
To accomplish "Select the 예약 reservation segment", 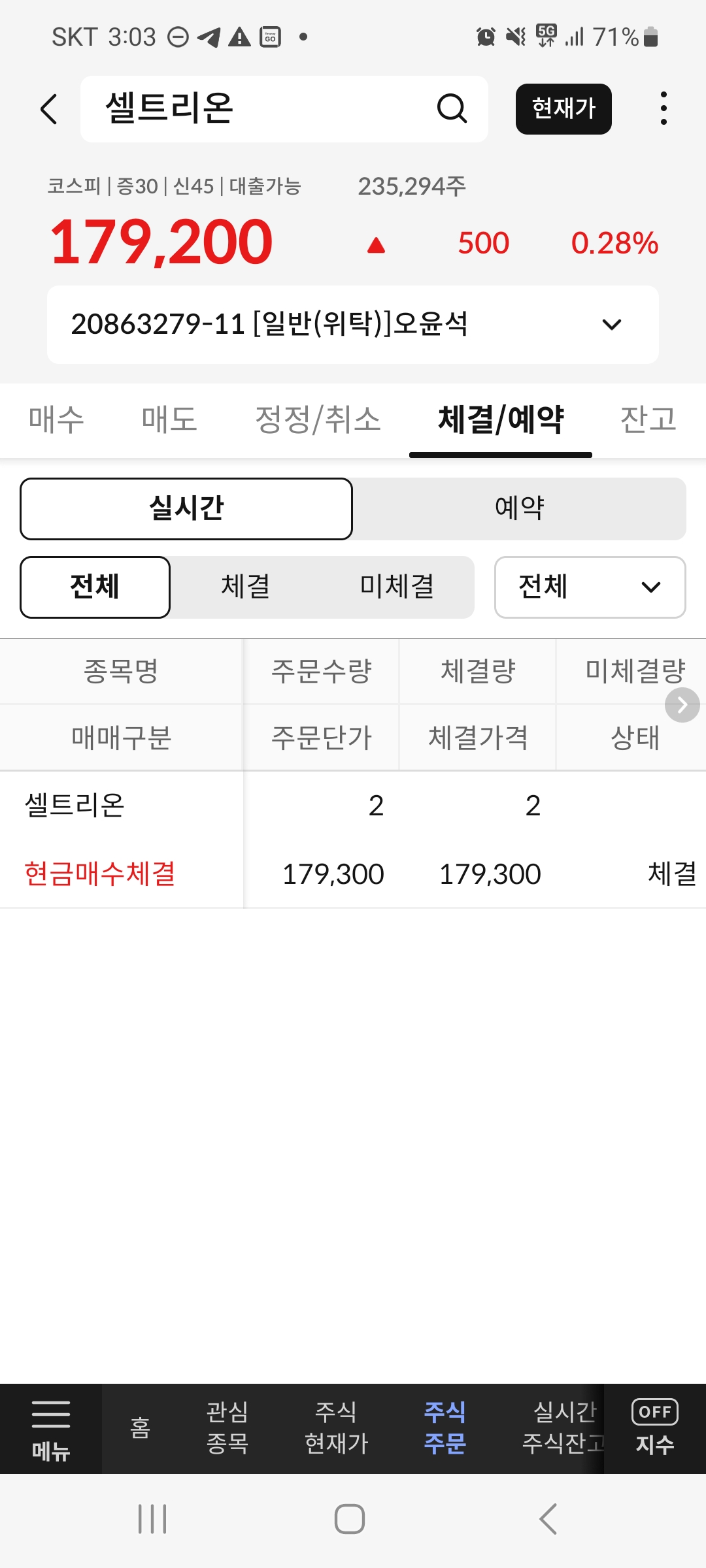I will tap(519, 508).
